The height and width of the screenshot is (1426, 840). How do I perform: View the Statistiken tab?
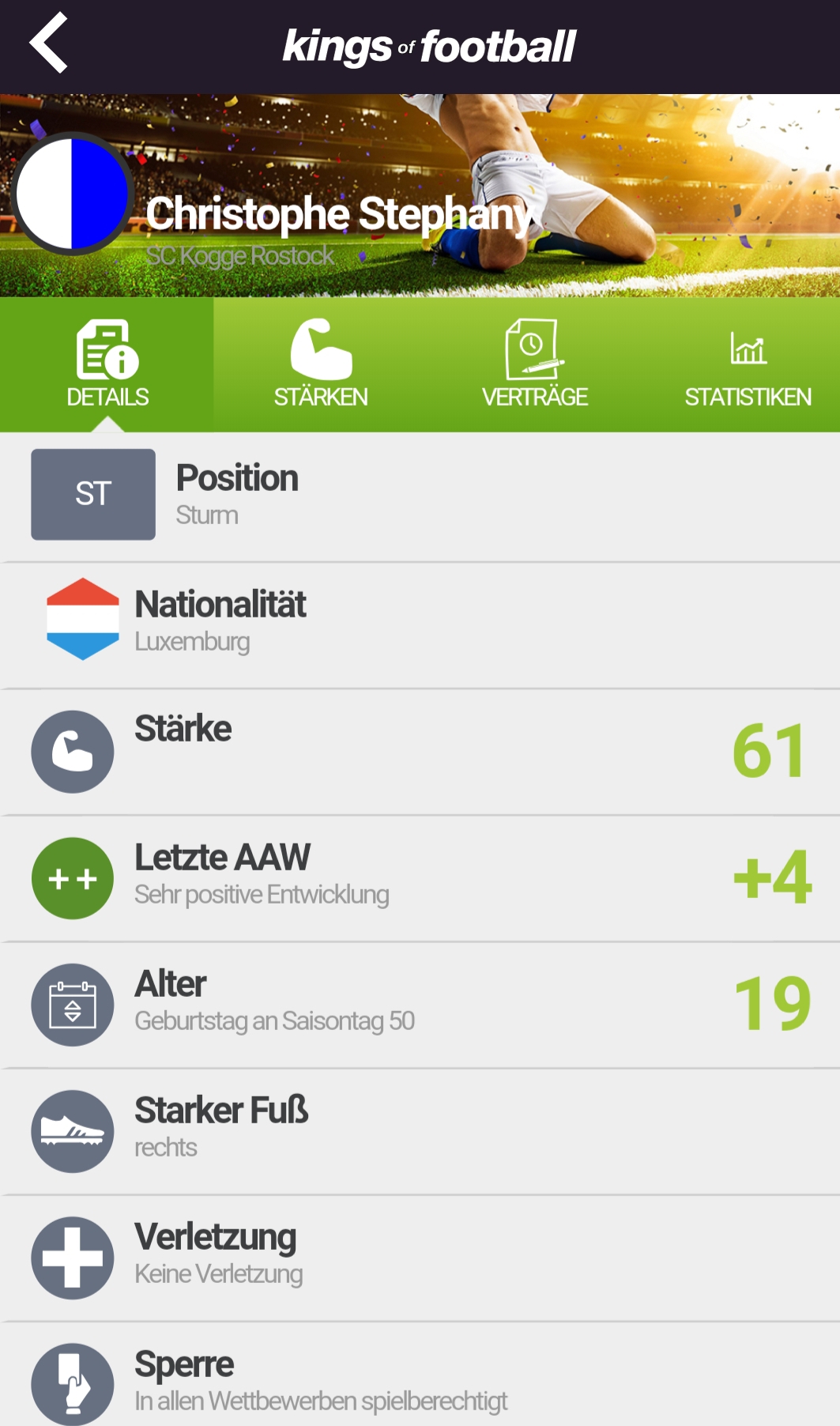click(748, 364)
